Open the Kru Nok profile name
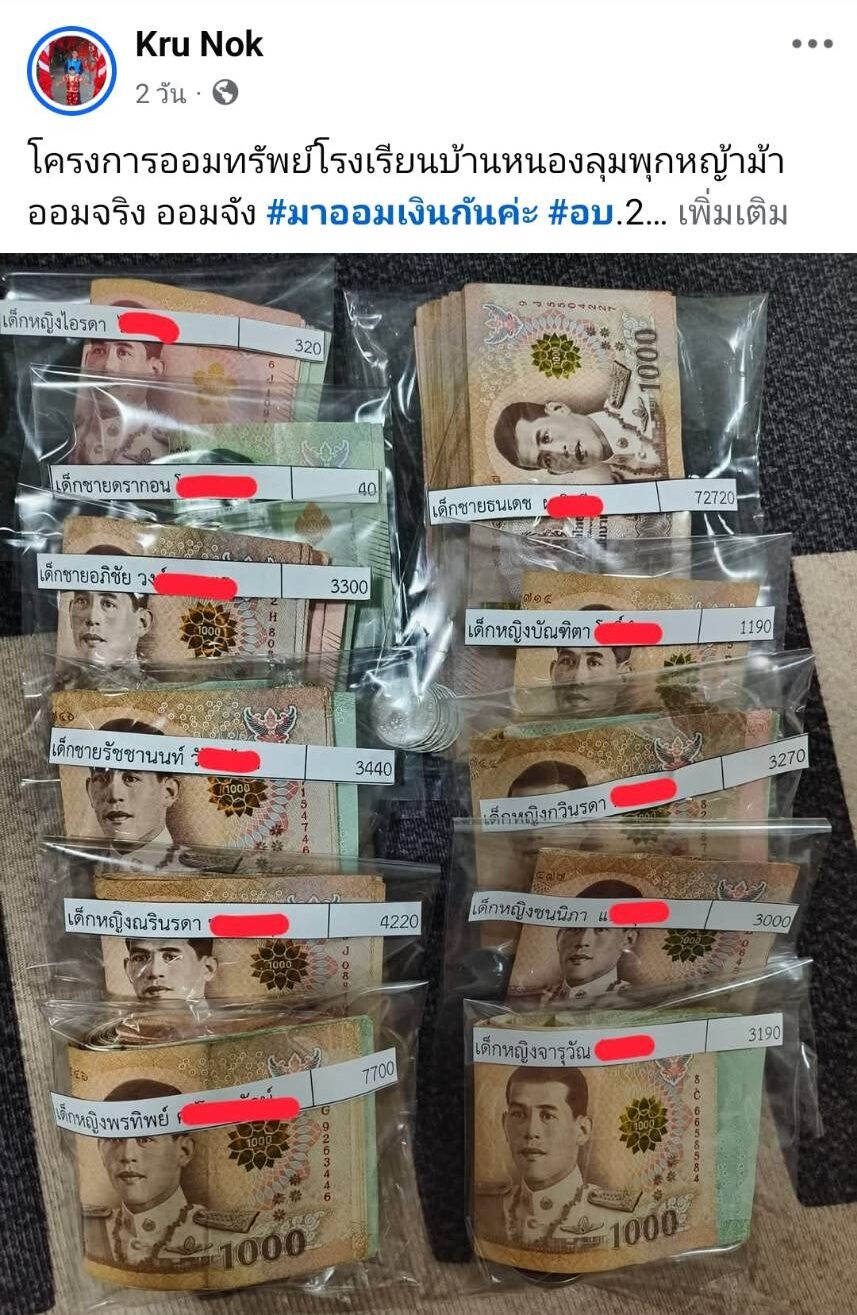The image size is (857, 1315). 199,44
